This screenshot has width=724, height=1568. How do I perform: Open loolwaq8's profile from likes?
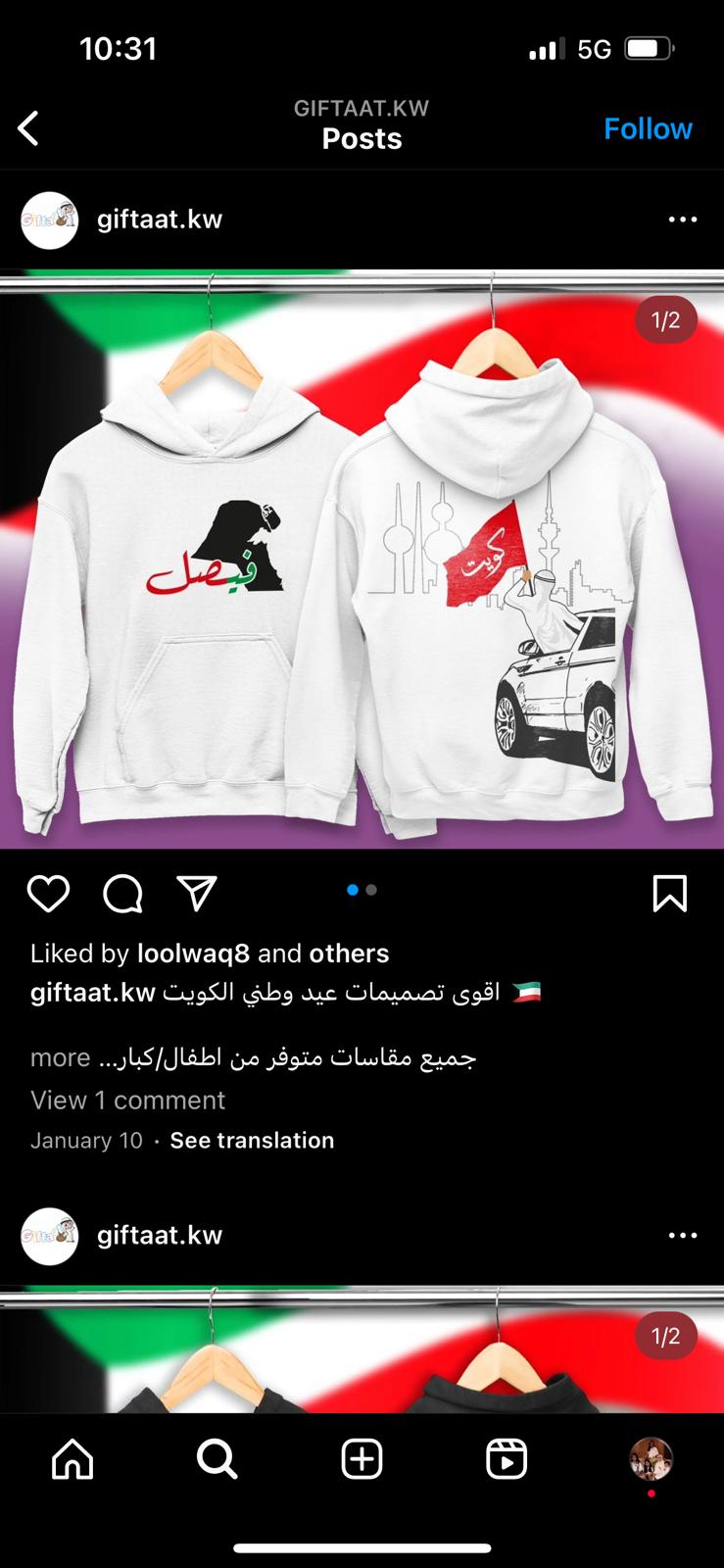pos(194,954)
